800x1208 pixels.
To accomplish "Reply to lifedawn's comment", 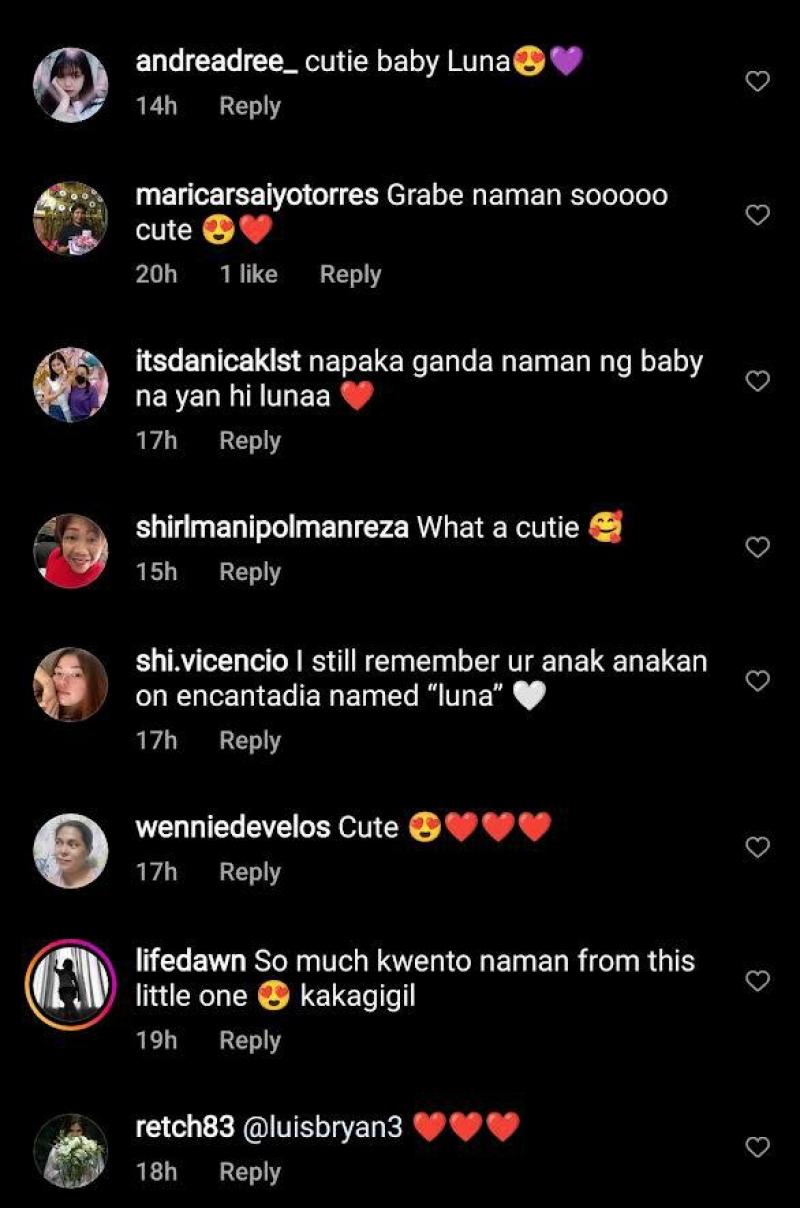I will tap(249, 1041).
